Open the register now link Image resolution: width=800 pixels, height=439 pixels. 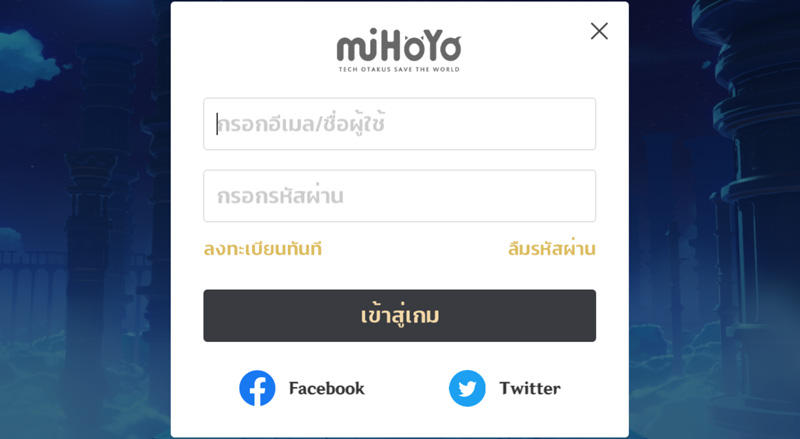tap(262, 249)
